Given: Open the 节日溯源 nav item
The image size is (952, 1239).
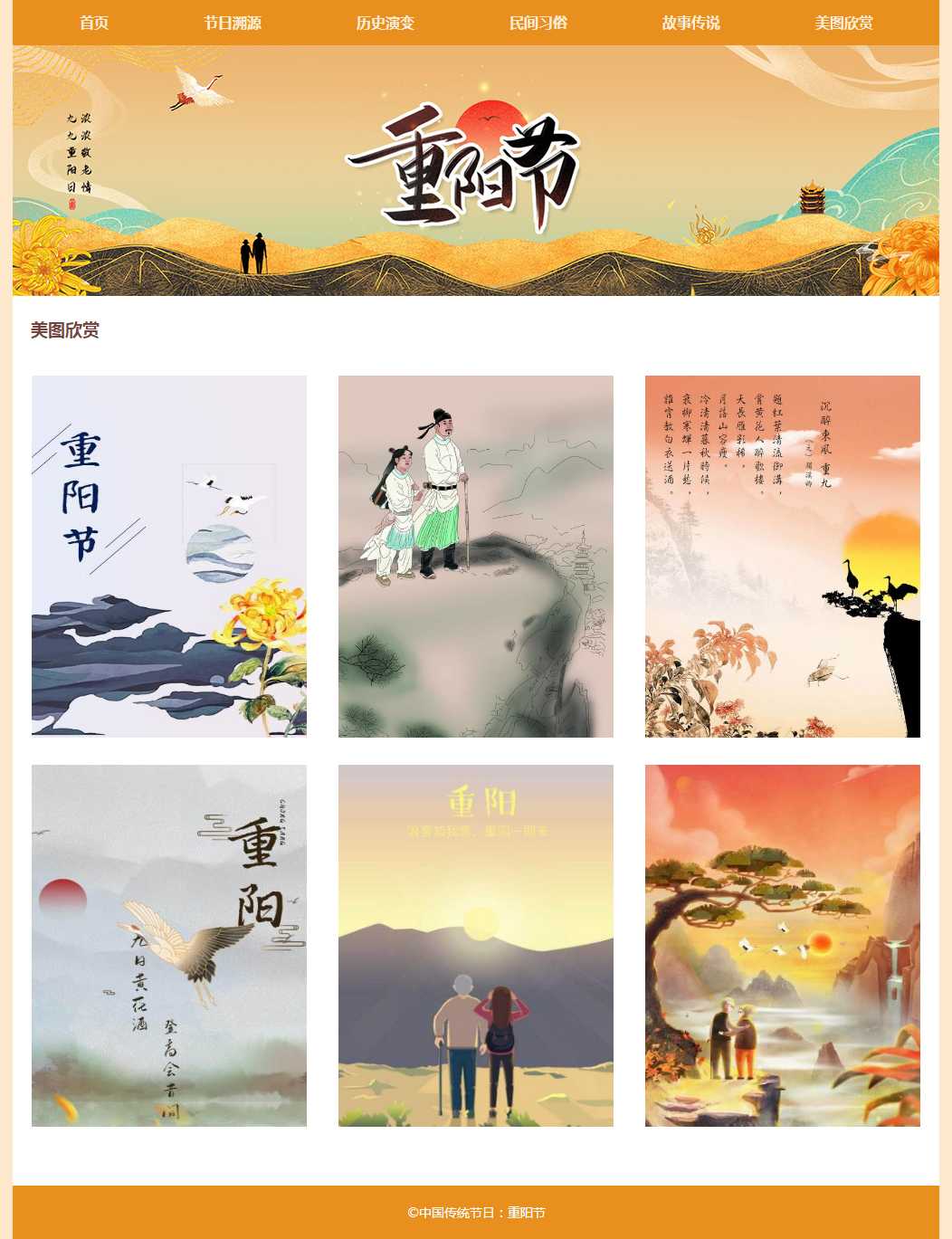Looking at the screenshot, I should coord(233,23).
